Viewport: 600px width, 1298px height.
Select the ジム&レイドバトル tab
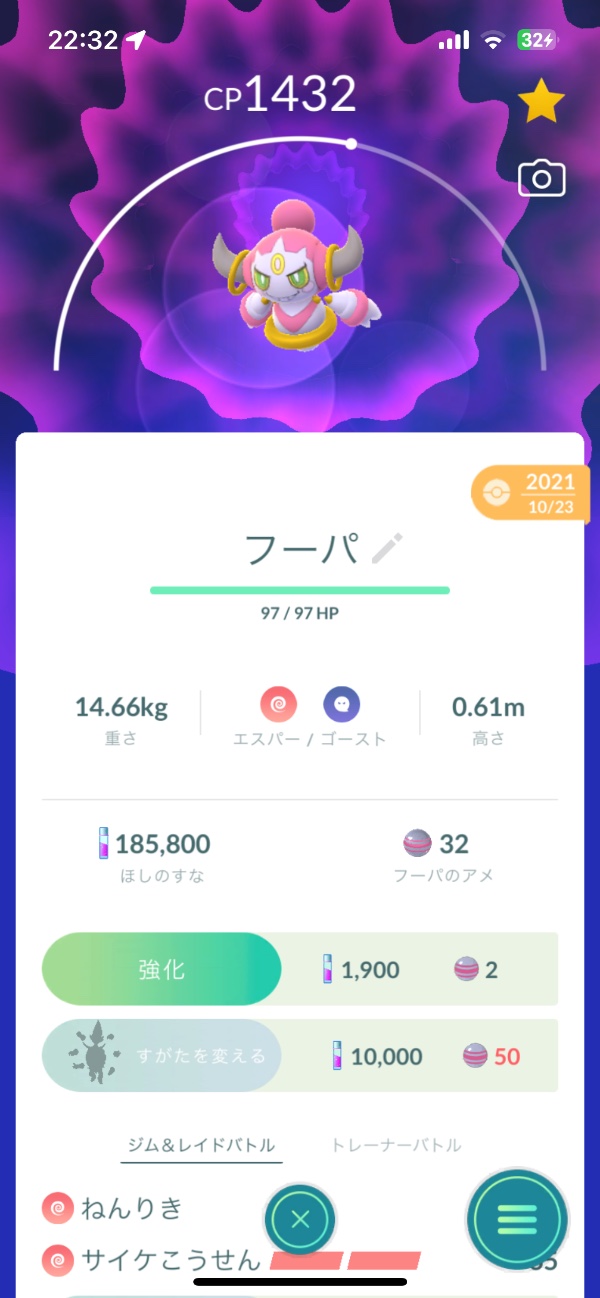[x=202, y=1146]
